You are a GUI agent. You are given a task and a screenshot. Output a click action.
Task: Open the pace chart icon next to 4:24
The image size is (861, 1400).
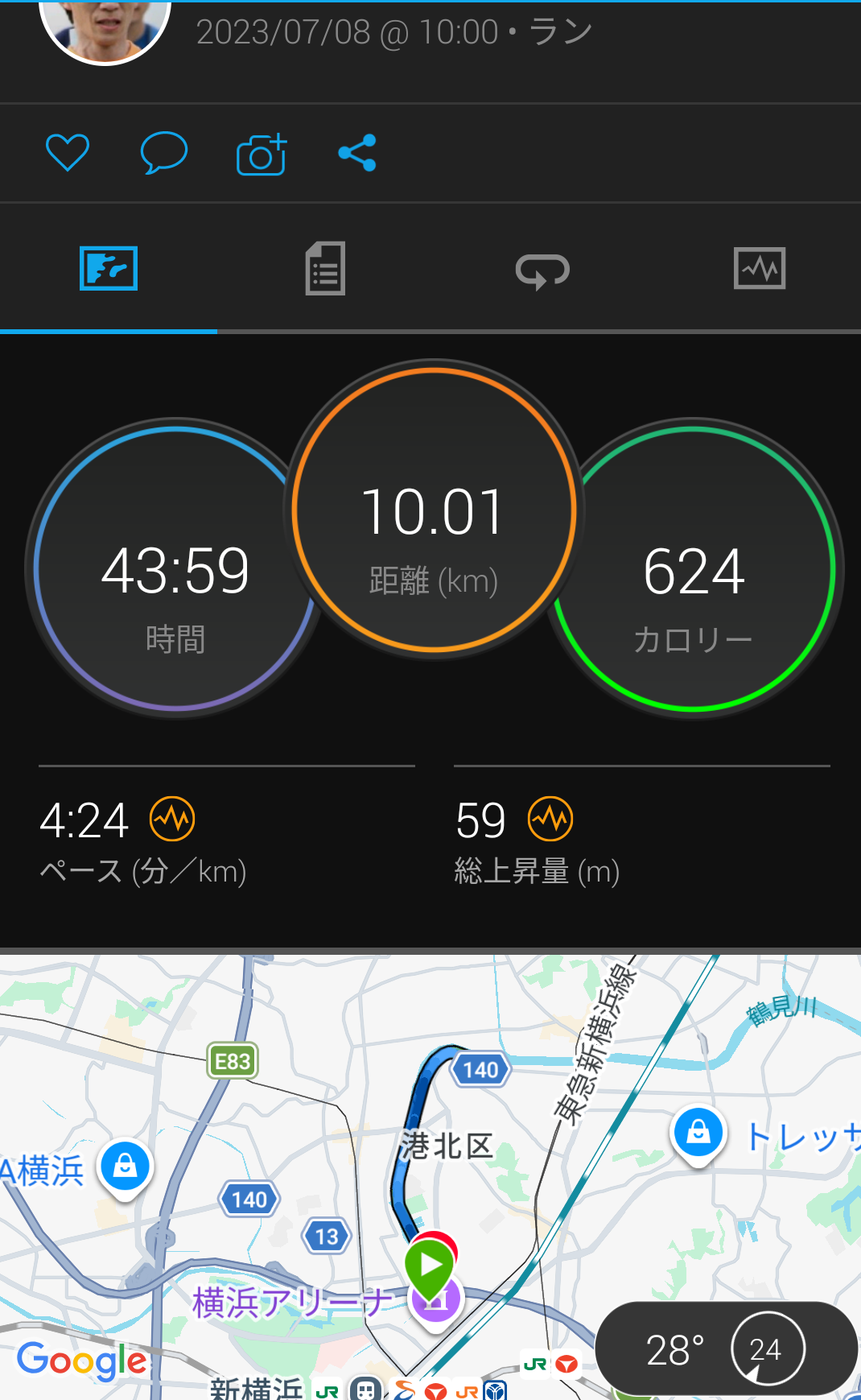coord(172,819)
